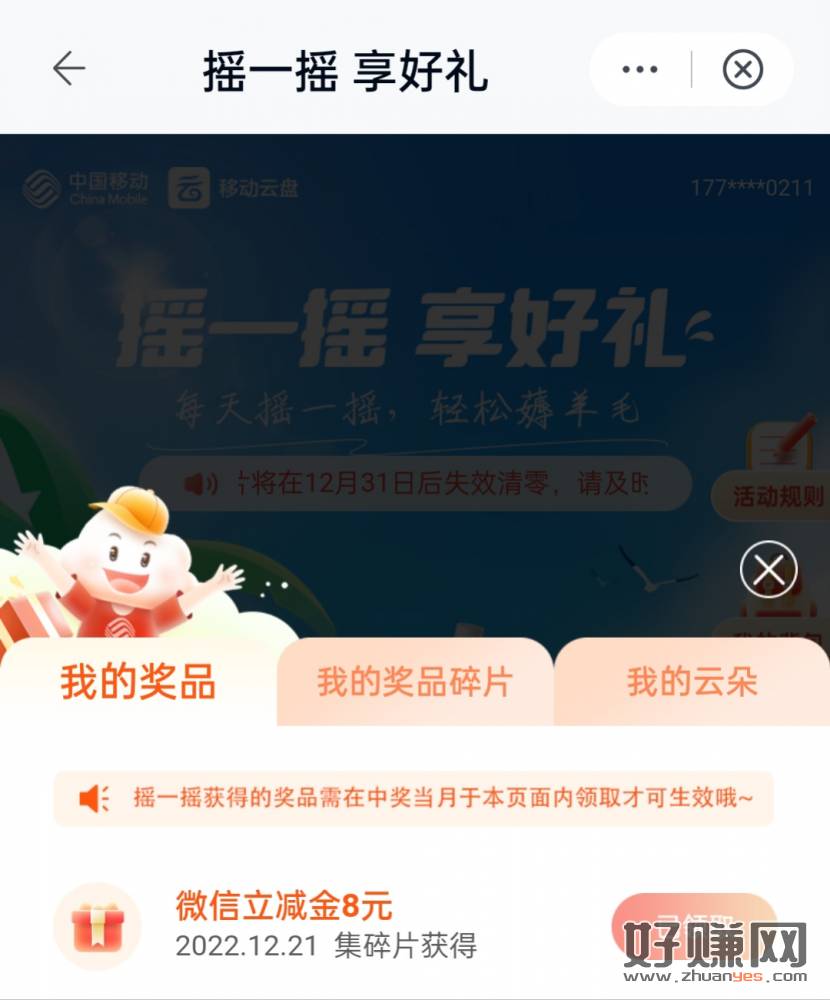Select the 我的奖品 tab
The height and width of the screenshot is (1000, 830).
[138, 684]
